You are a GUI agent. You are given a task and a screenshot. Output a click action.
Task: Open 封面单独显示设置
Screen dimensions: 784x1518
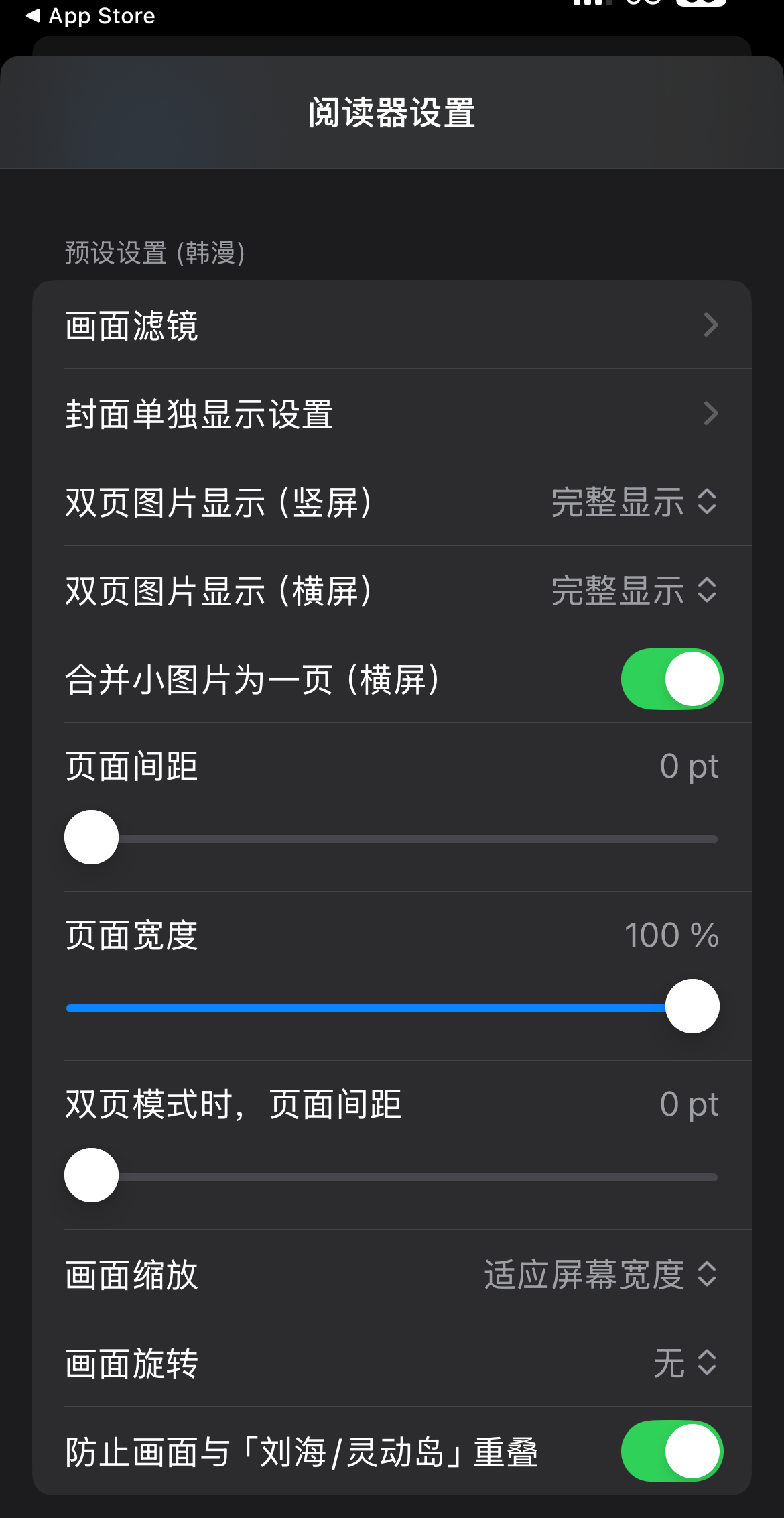click(x=392, y=413)
